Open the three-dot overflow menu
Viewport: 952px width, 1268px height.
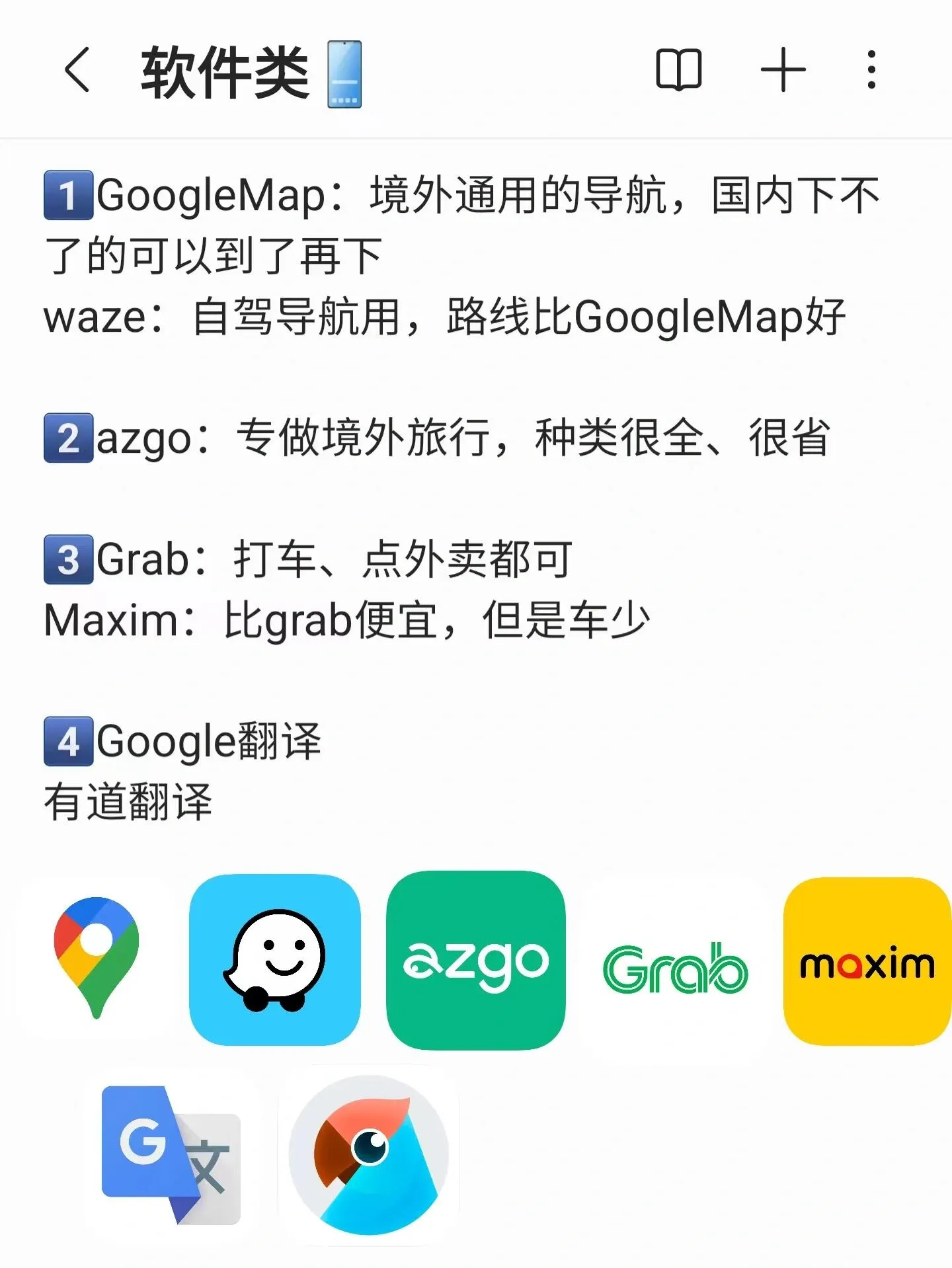pos(871,69)
